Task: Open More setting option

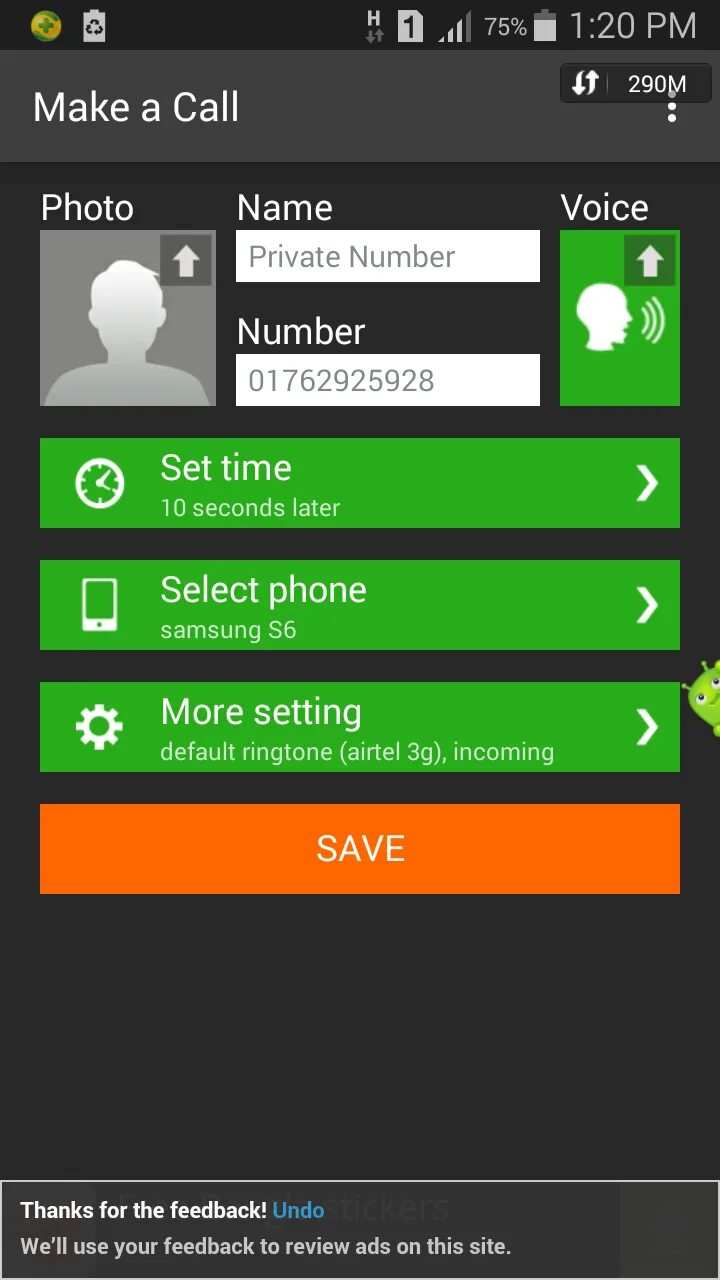Action: click(360, 727)
